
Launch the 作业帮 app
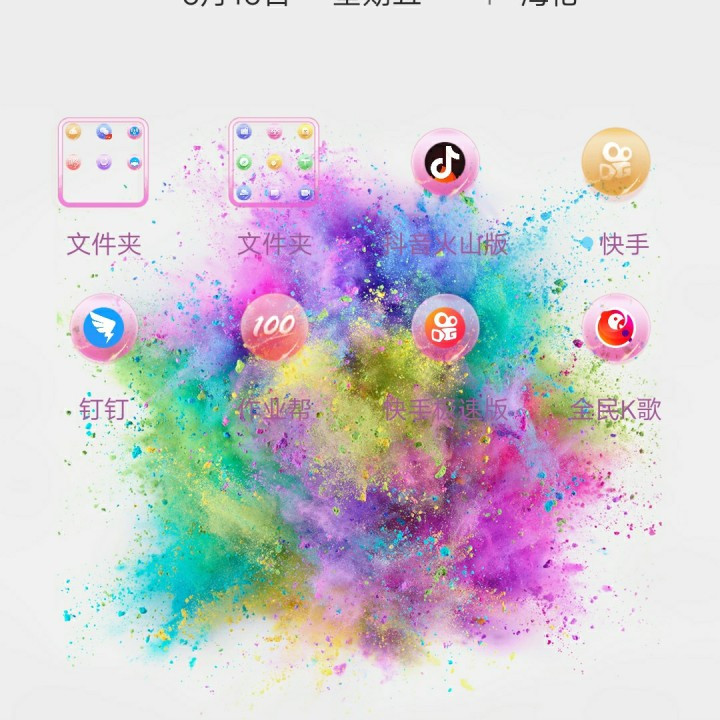(x=274, y=328)
